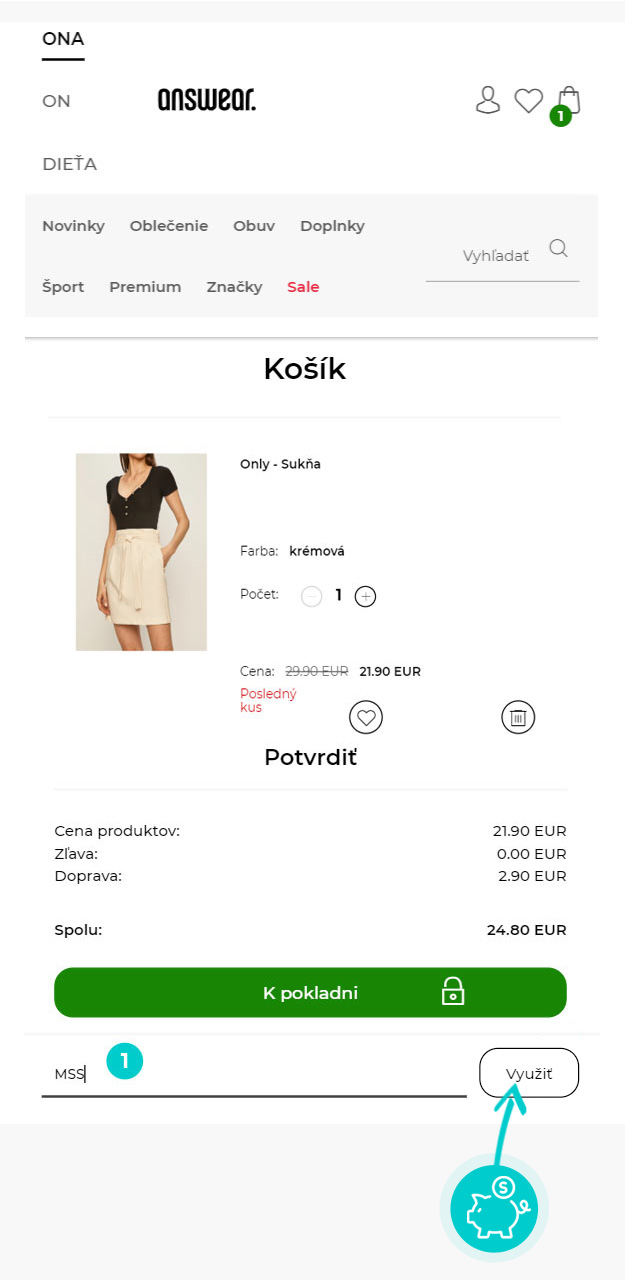
Task: Open the Novinky category
Action: point(73,226)
